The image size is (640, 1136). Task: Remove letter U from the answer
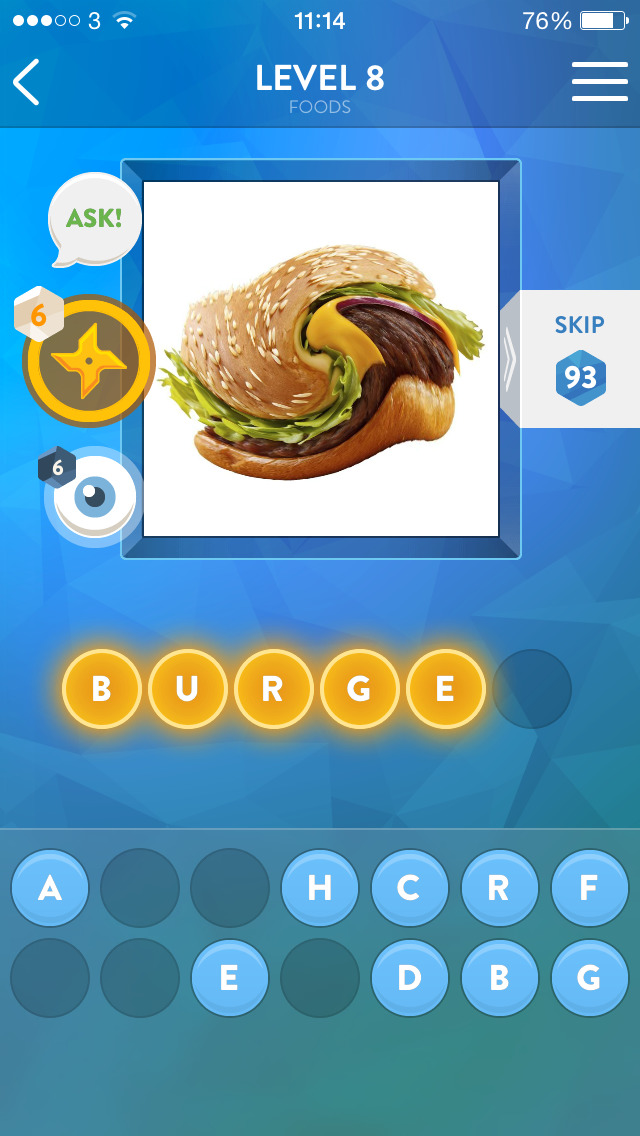point(187,689)
